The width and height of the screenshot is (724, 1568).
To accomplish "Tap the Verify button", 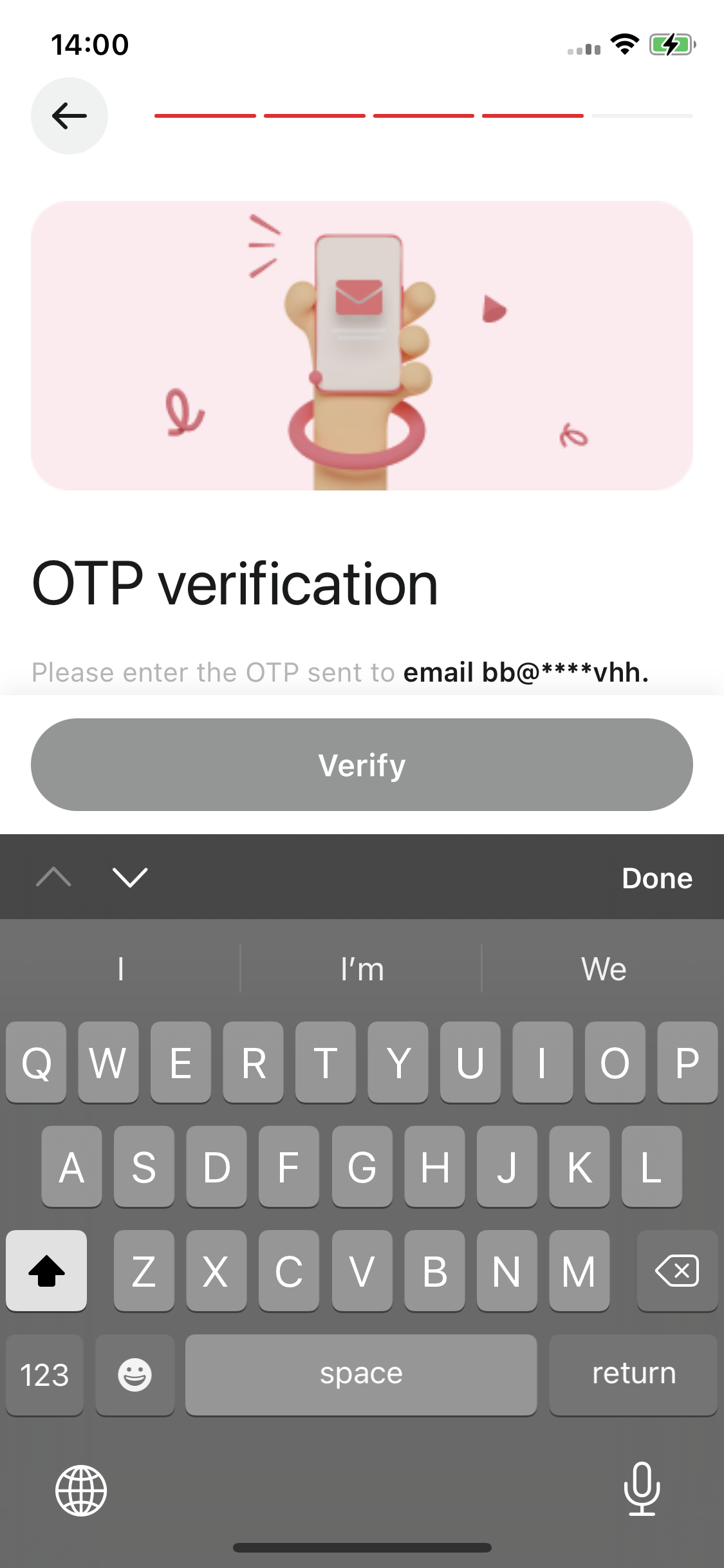I will (362, 765).
